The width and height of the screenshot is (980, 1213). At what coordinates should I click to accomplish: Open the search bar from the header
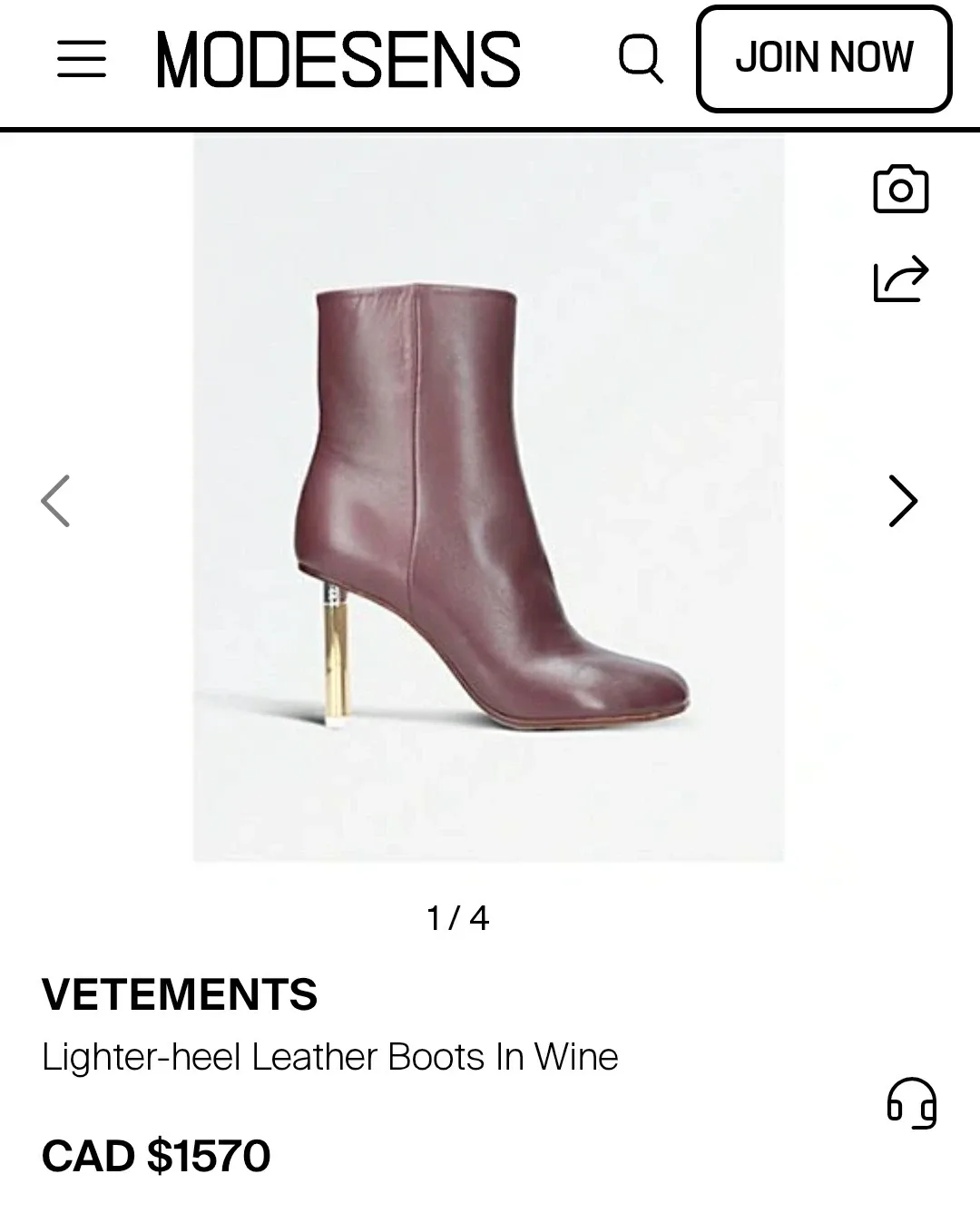642,61
